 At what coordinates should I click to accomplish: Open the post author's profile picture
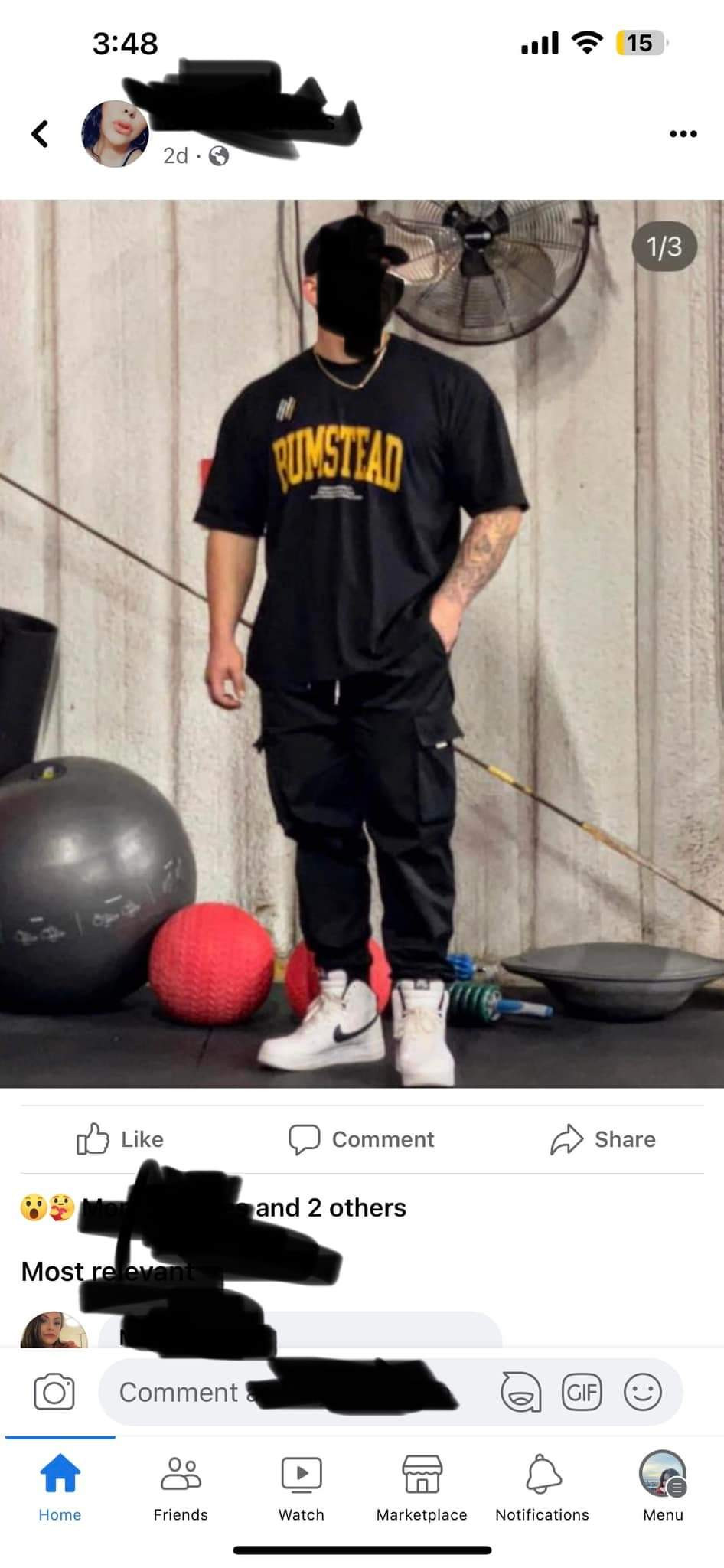click(x=115, y=134)
